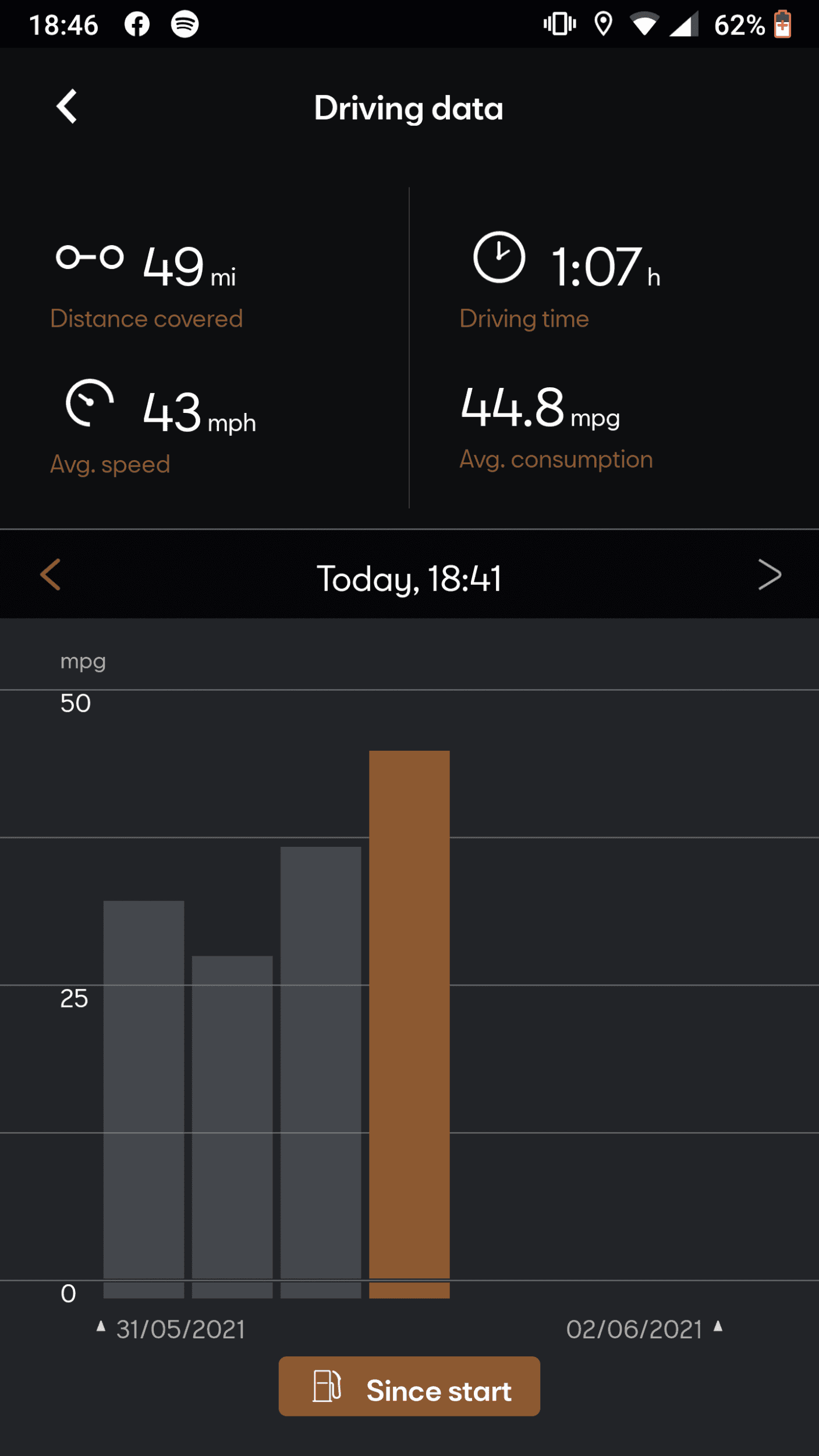
Task: Select the highlighted orange bar in chart
Action: coord(409,1024)
